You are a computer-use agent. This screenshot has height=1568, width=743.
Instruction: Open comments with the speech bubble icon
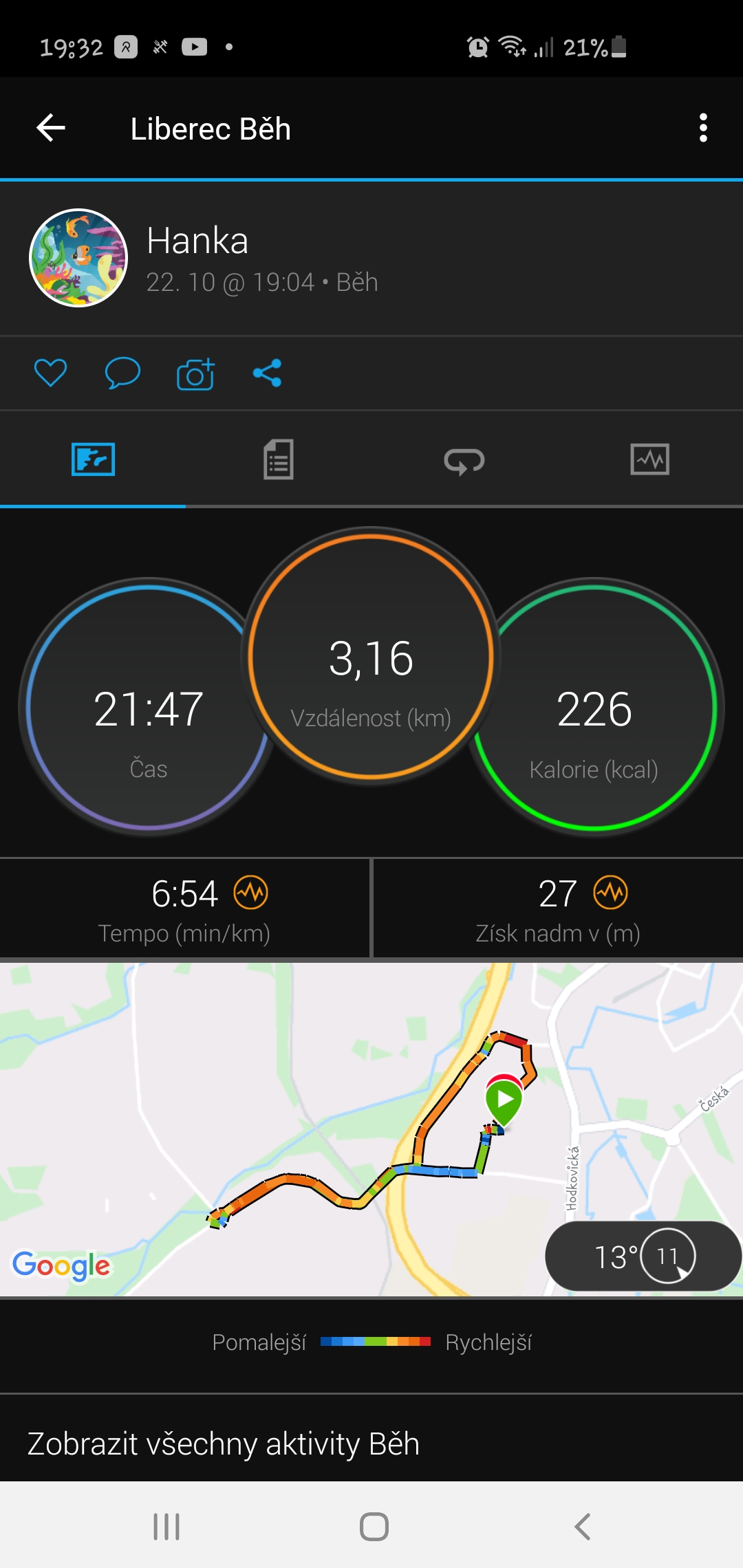coord(122,373)
